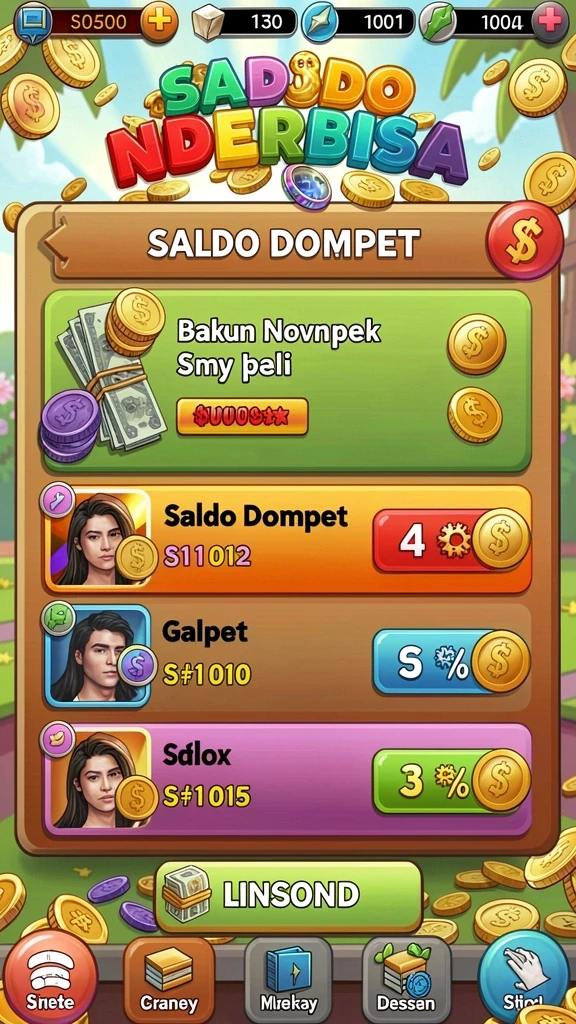Viewport: 576px width, 1024px height.
Task: Switch to the Craney tab
Action: coord(168,978)
